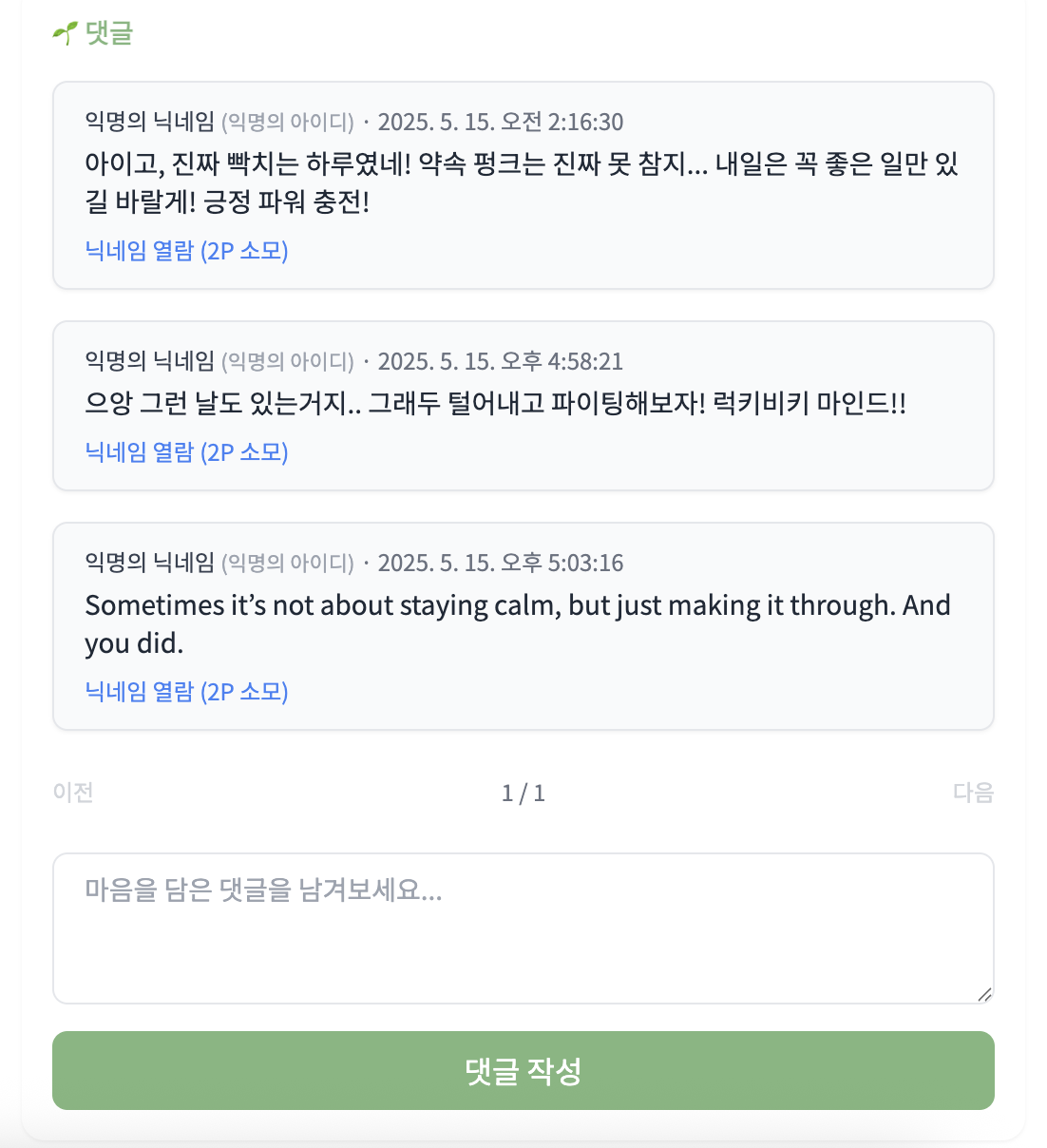Focus the comment text field
The height and width of the screenshot is (1148, 1047).
pyautogui.click(x=523, y=928)
